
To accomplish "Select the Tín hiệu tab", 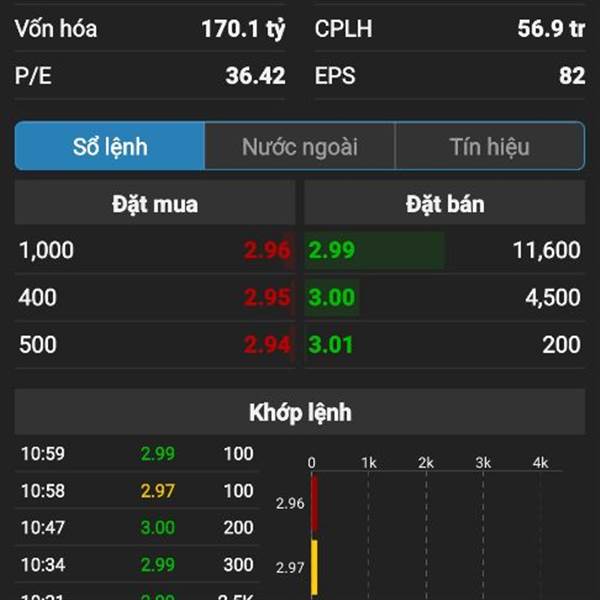I will coord(489,147).
